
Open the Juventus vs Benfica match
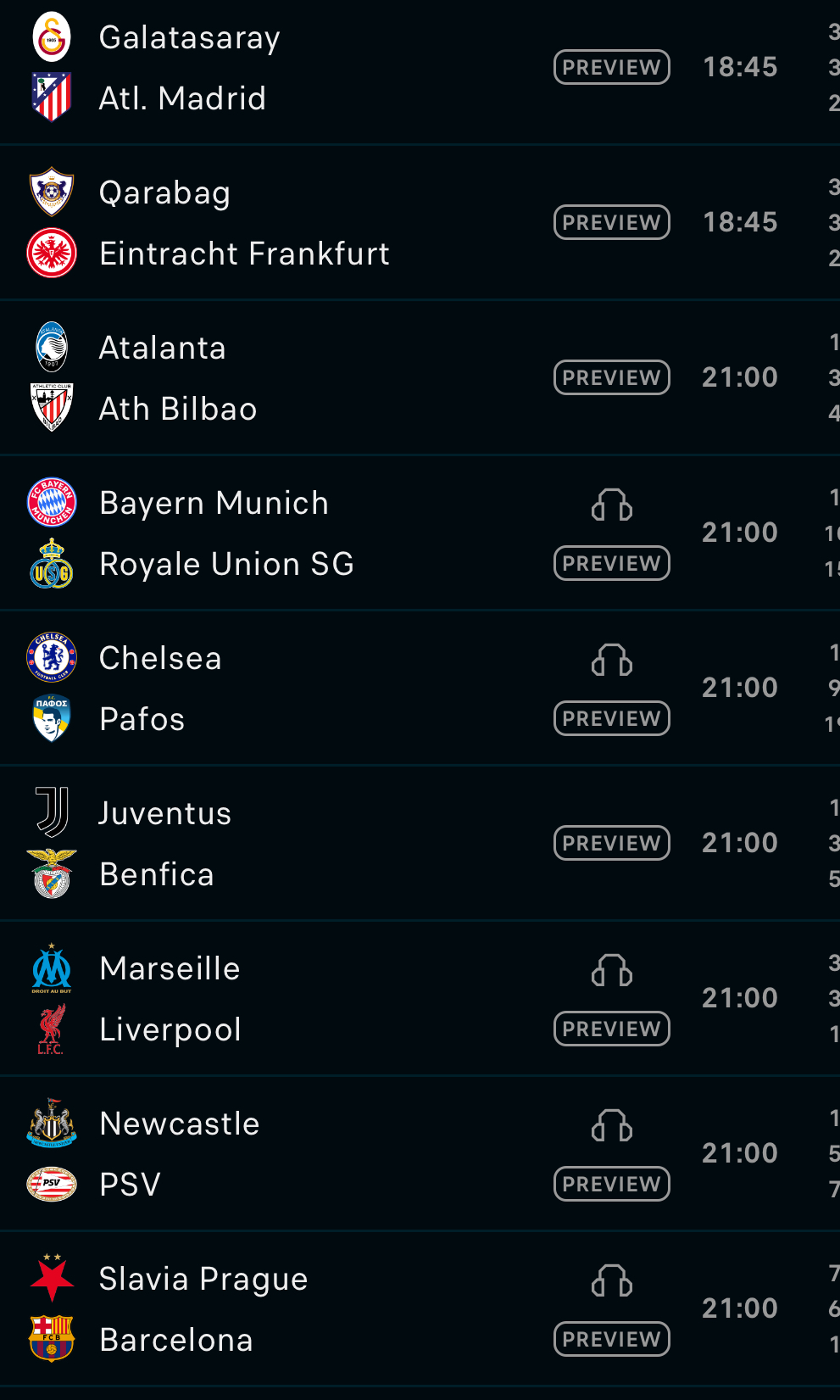pos(254,844)
